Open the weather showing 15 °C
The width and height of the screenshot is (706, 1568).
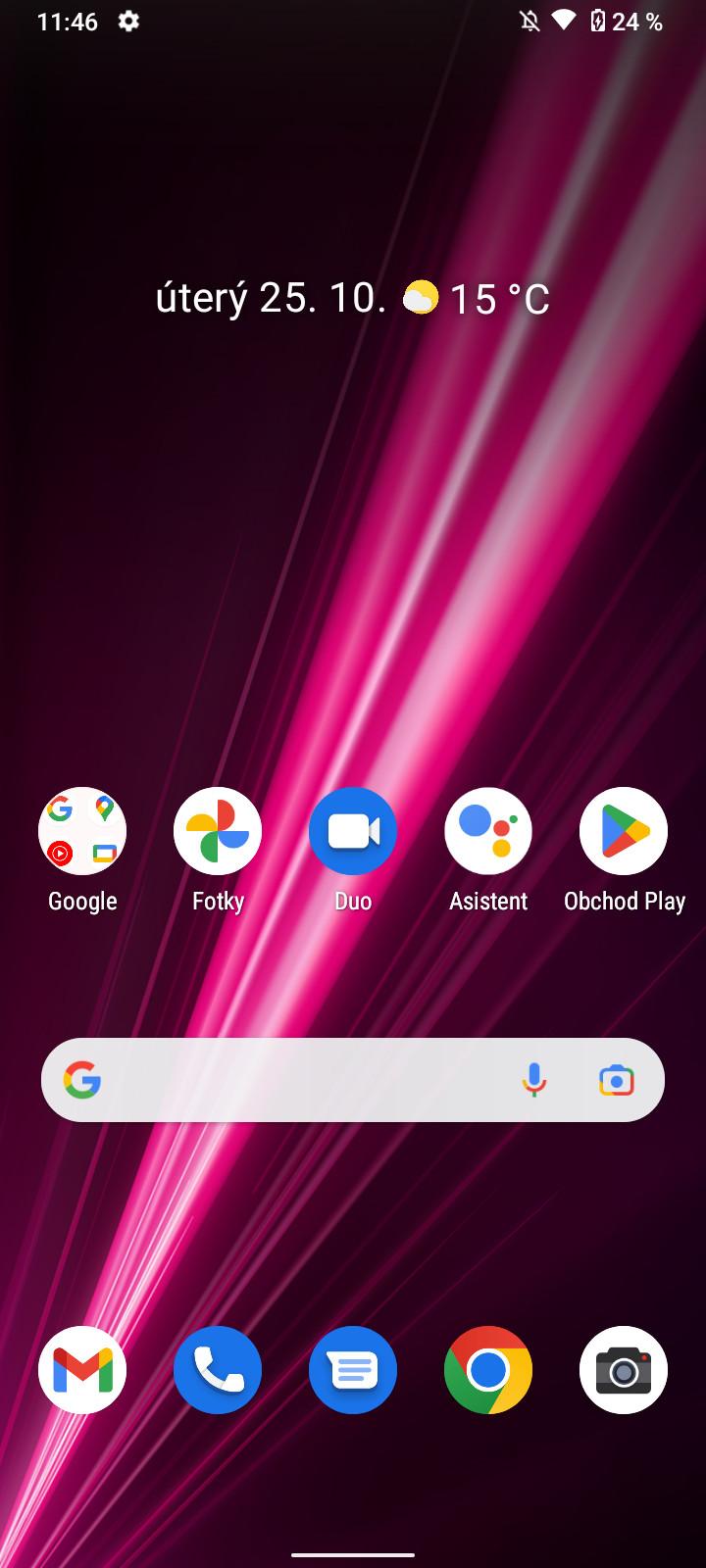tap(477, 298)
